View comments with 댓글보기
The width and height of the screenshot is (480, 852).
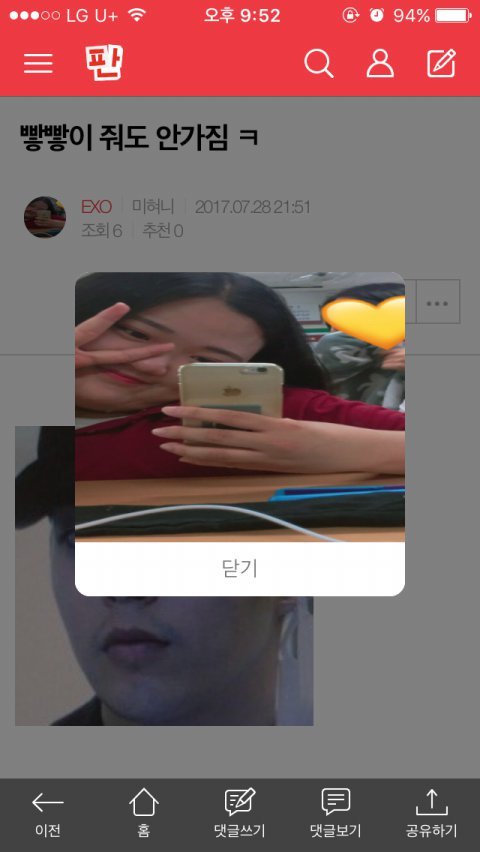[x=335, y=813]
